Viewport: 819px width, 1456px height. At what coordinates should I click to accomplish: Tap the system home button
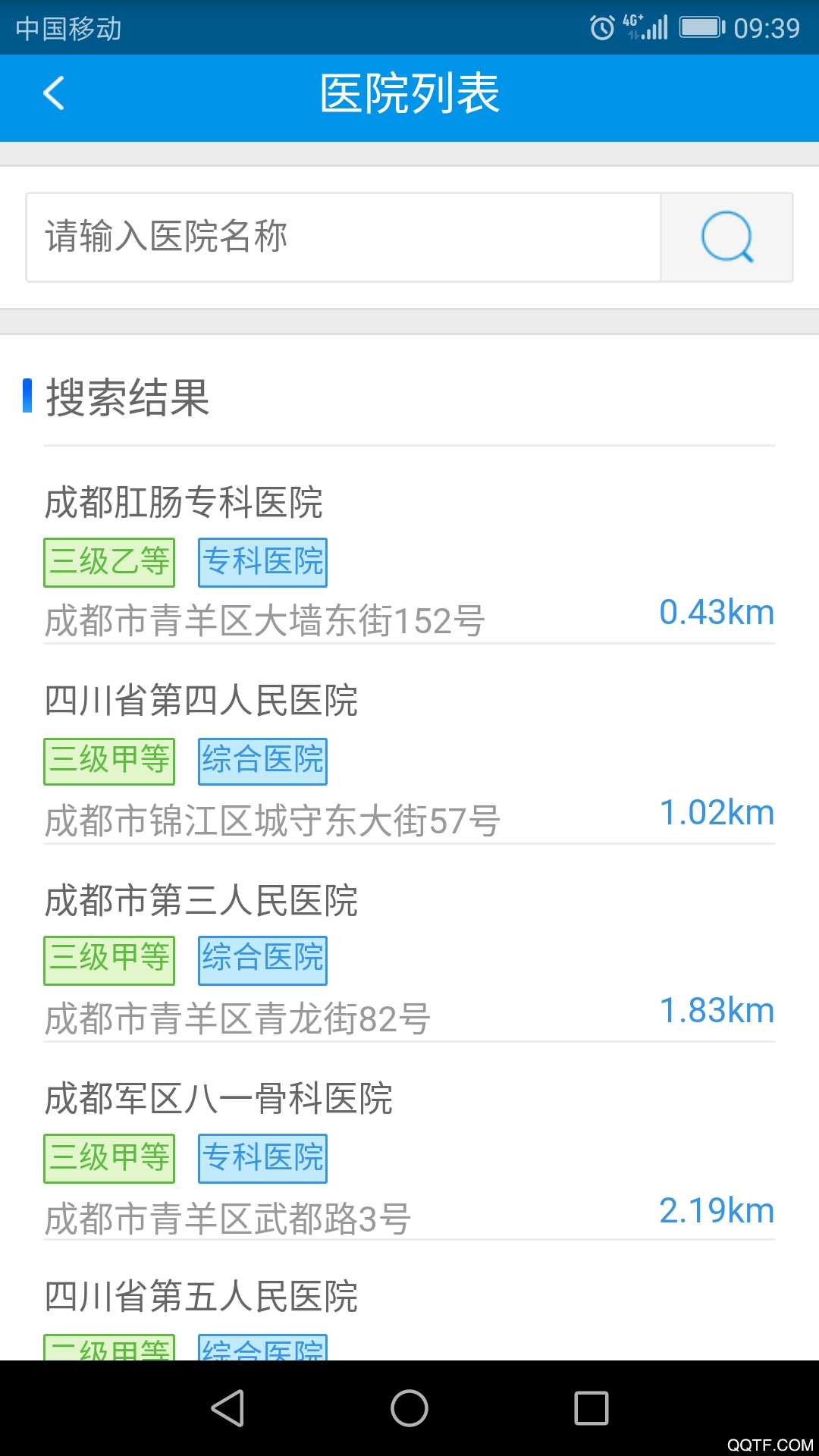pos(409,1408)
